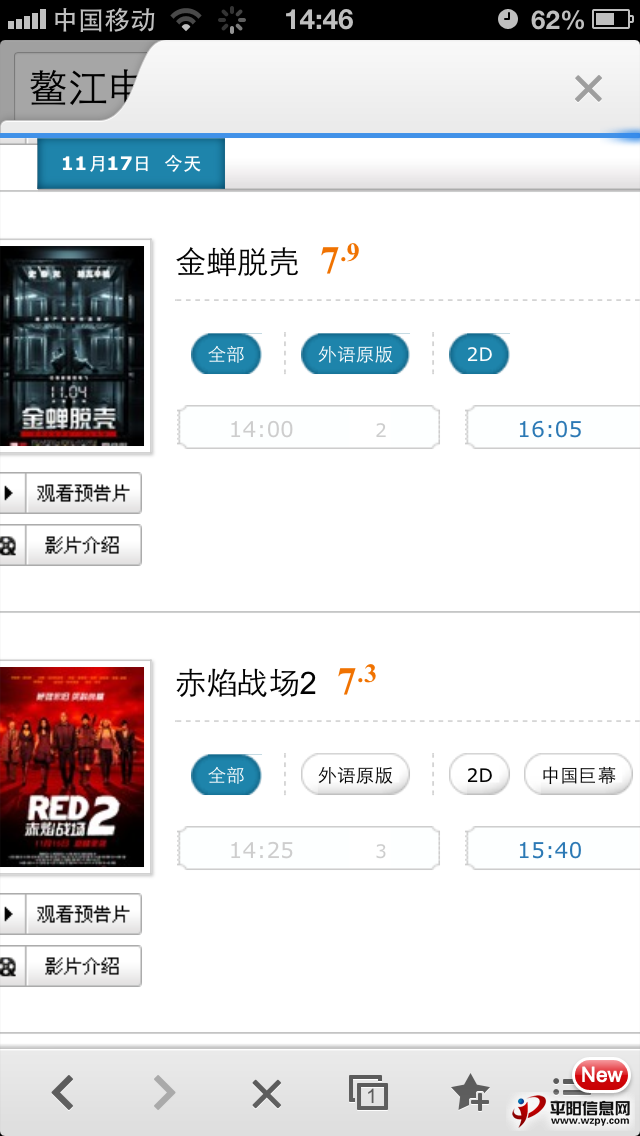This screenshot has height=1136, width=640.
Task: Select the 全部 filter for 赤焰战场2
Action: click(226, 775)
